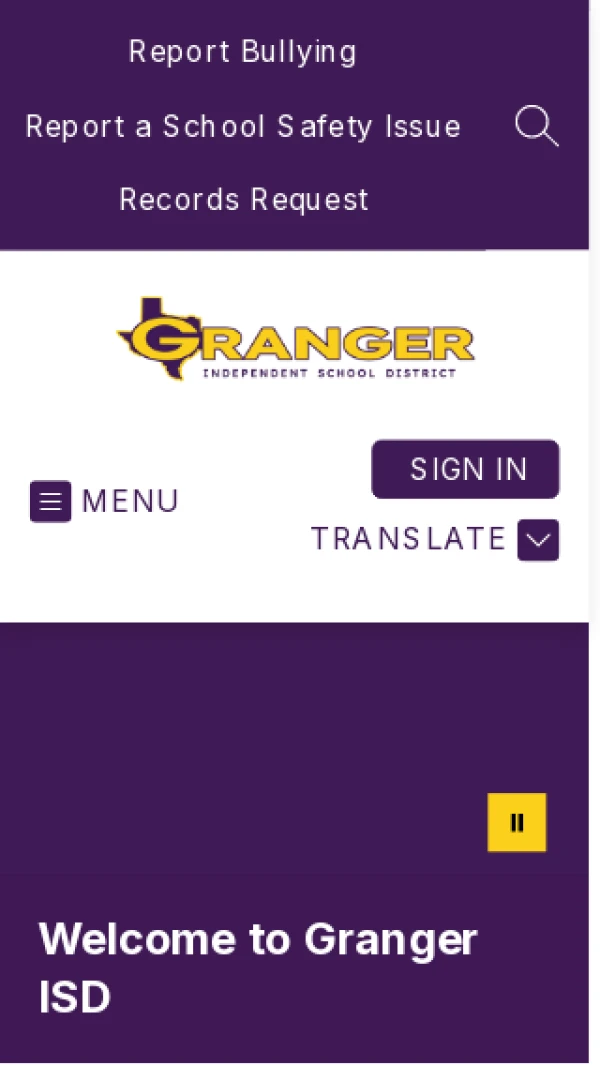Go to Report a School Safety Issue
The height and width of the screenshot is (1065, 600).
[x=243, y=127]
